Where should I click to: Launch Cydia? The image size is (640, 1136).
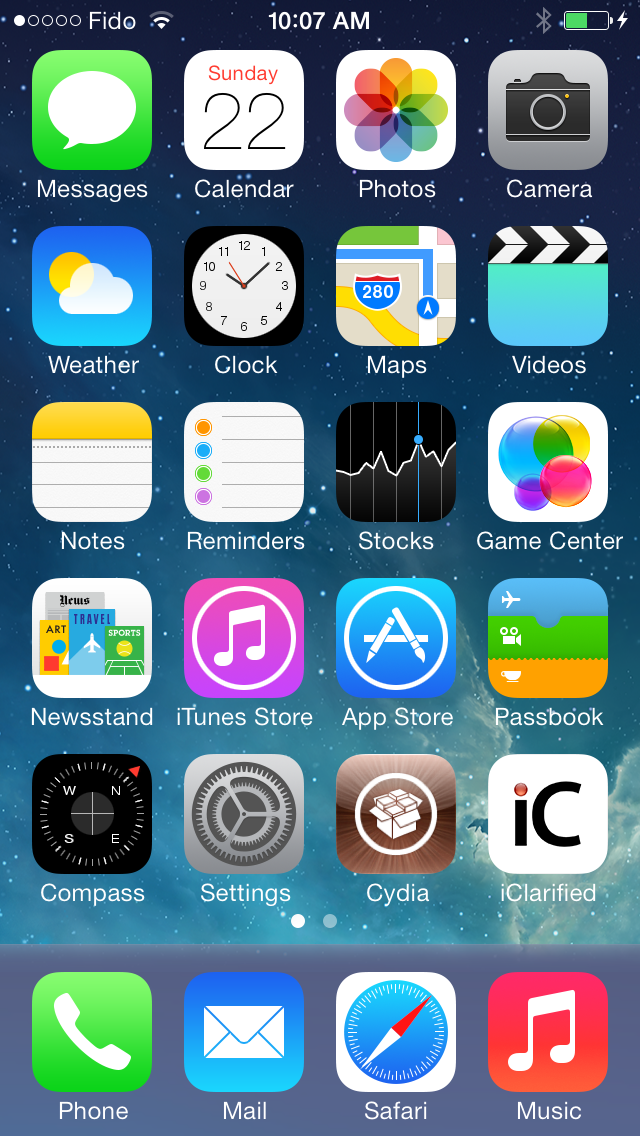pos(396,814)
